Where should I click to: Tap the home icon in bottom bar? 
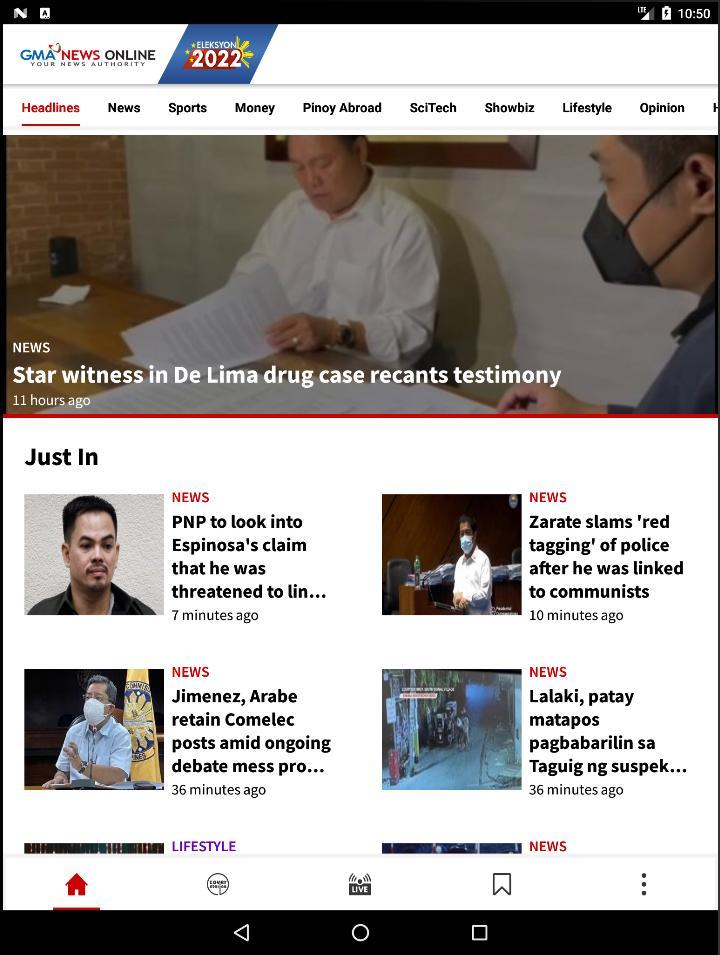pyautogui.click(x=76, y=884)
